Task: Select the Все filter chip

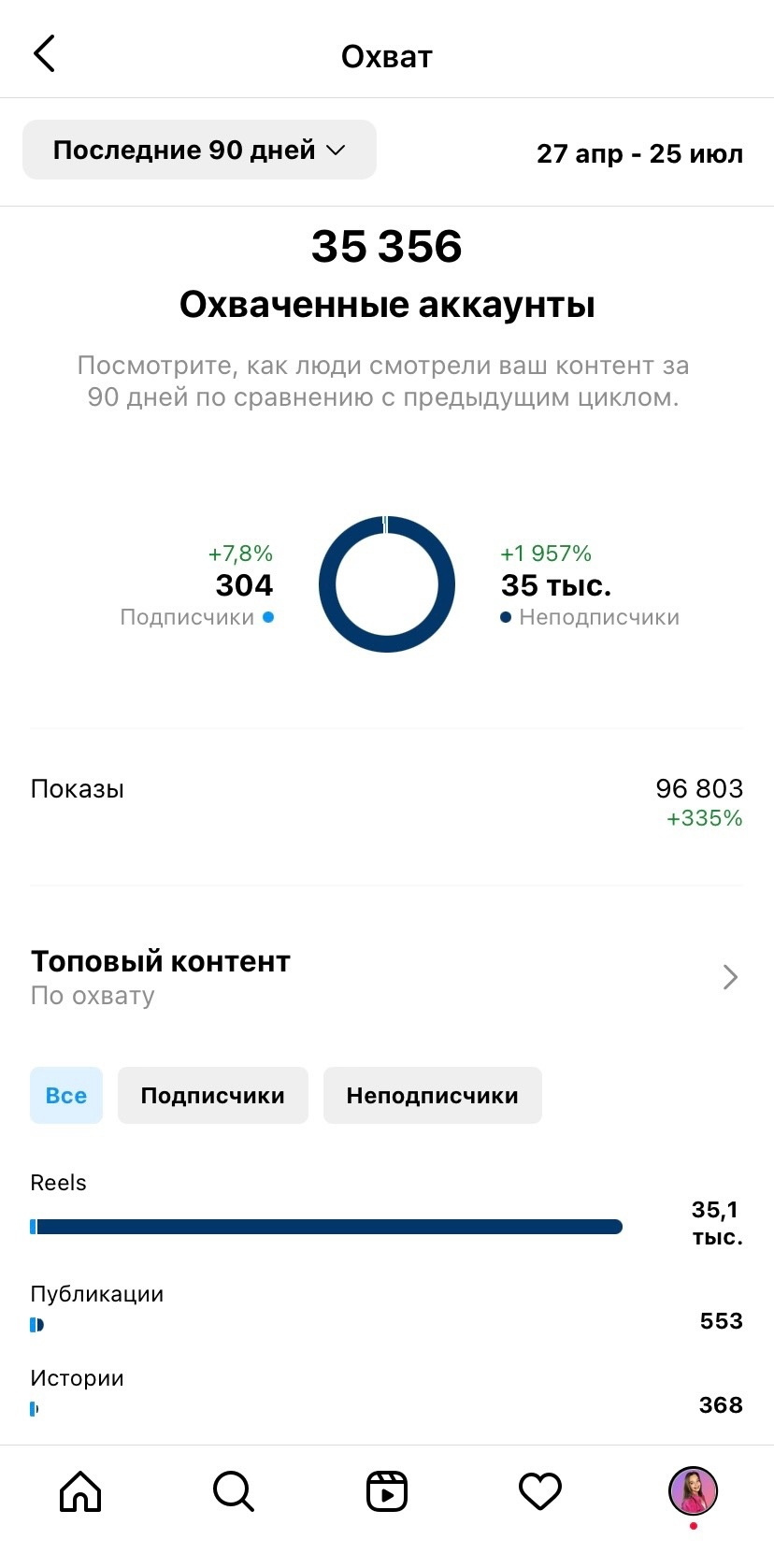Action: point(66,1095)
